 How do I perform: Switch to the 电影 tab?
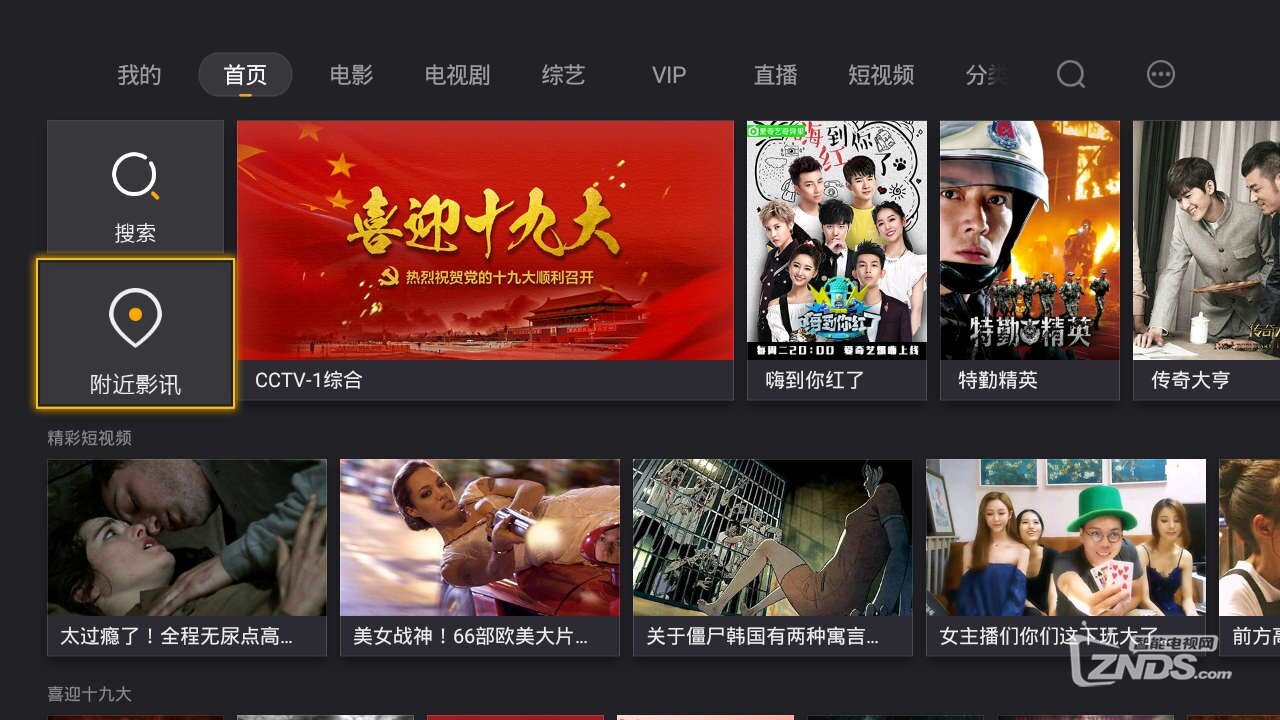click(x=351, y=75)
